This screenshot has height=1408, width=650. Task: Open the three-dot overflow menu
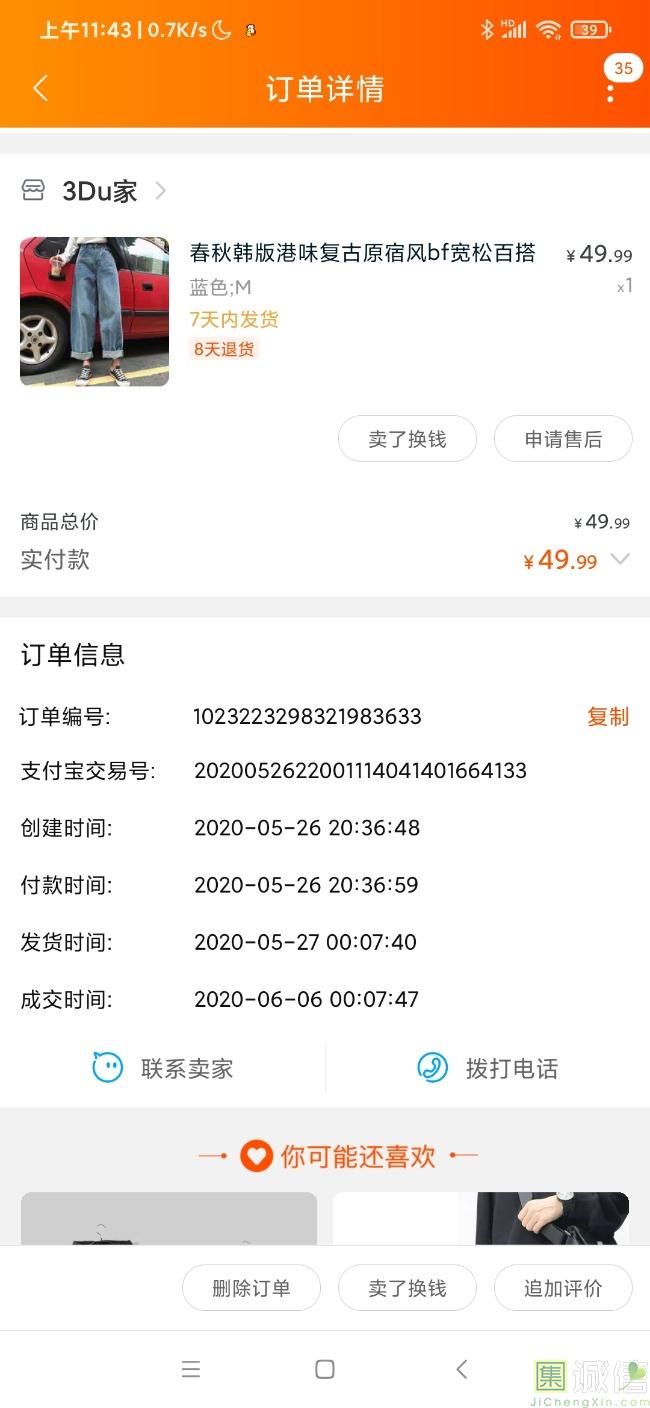(x=610, y=92)
